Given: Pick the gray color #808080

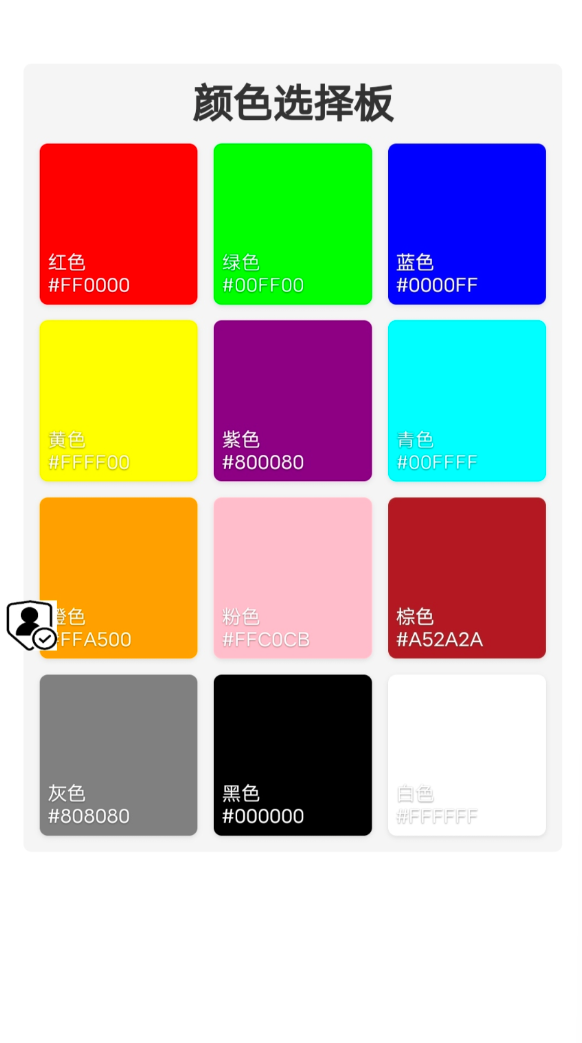Looking at the screenshot, I should [x=118, y=755].
